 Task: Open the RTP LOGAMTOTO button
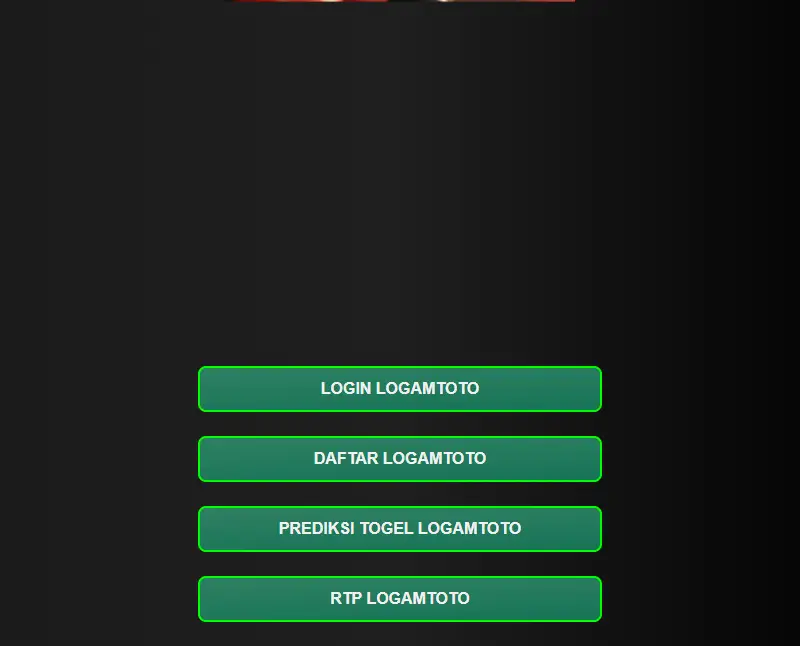coord(400,599)
